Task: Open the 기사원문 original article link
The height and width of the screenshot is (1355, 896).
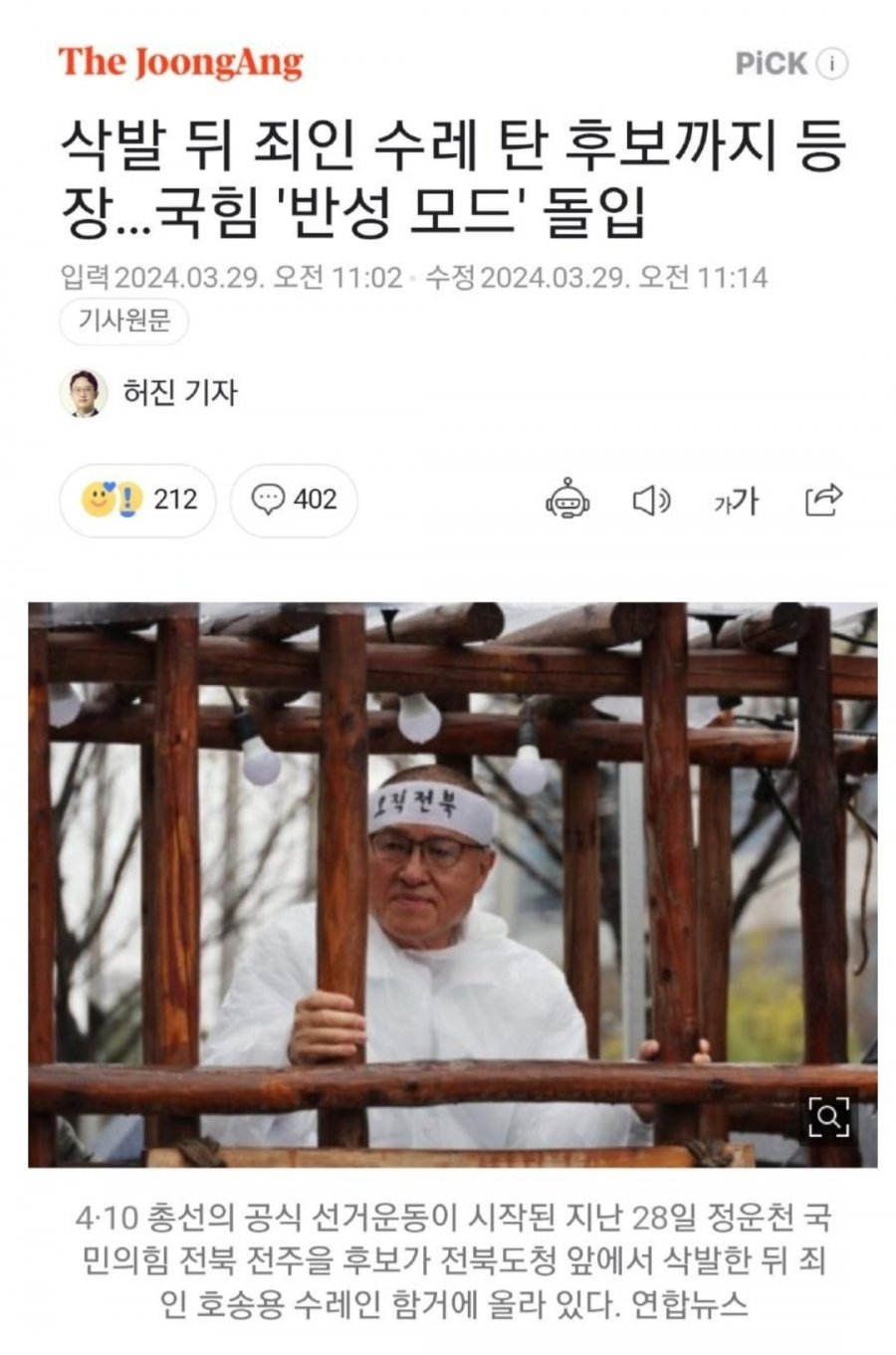Action: coord(124,322)
